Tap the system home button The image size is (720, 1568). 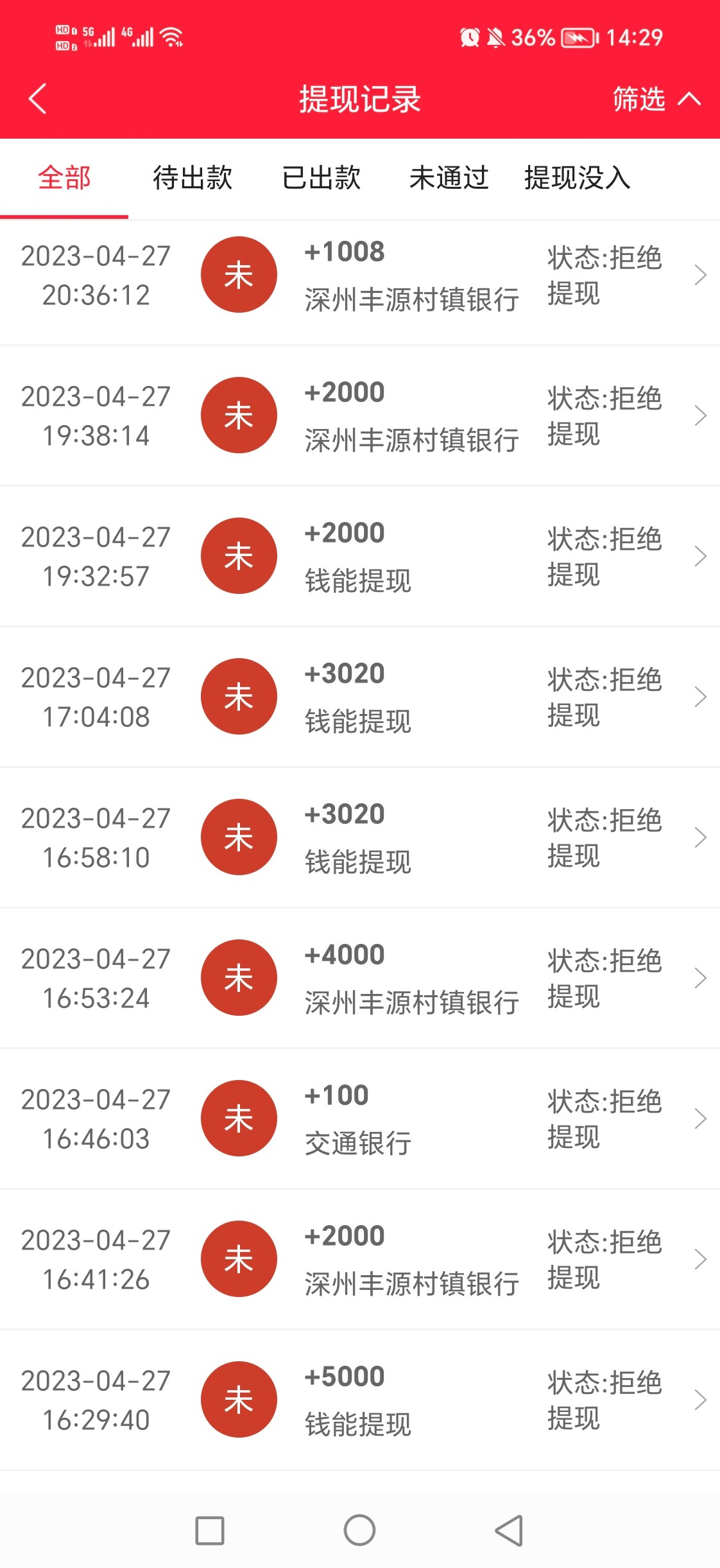point(359,1530)
